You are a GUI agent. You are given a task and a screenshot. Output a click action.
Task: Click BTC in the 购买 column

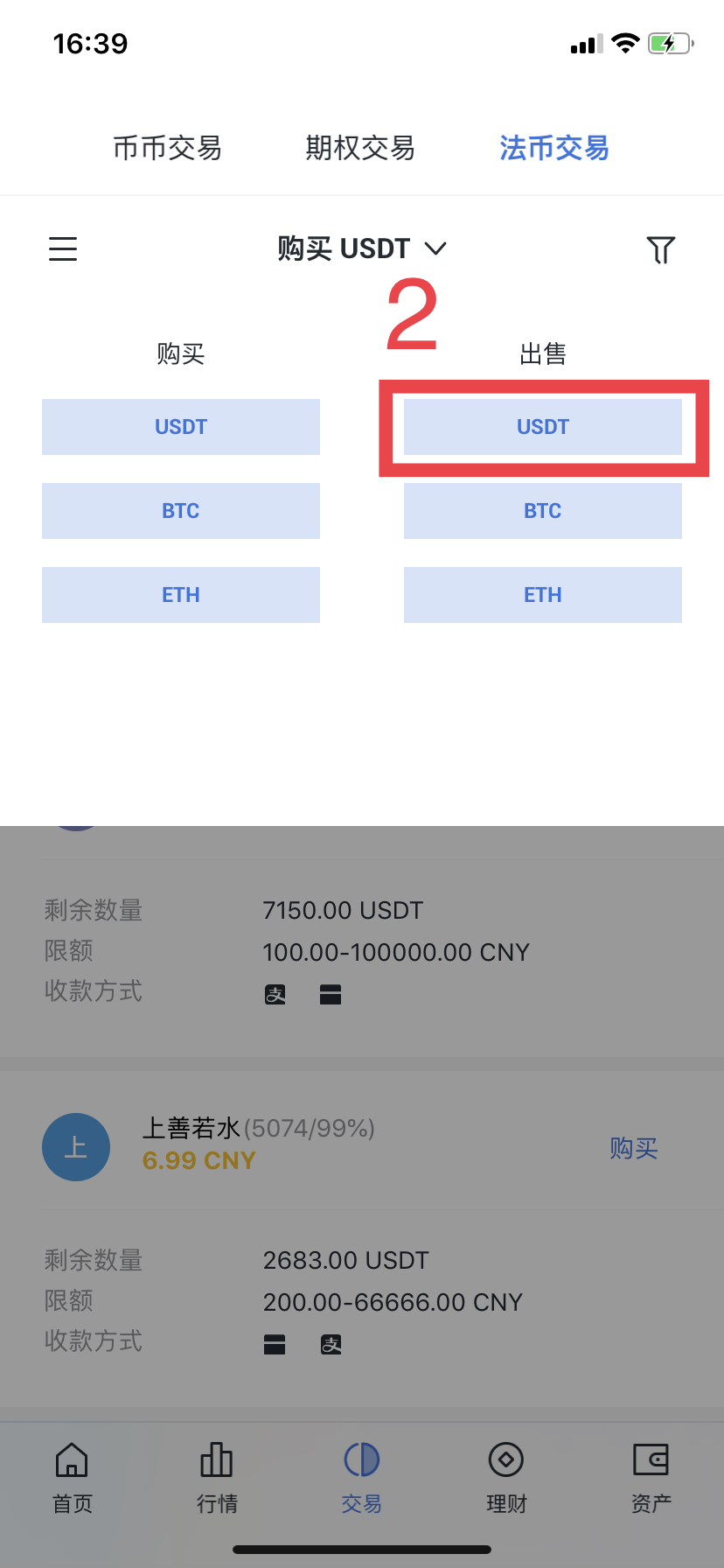[180, 511]
